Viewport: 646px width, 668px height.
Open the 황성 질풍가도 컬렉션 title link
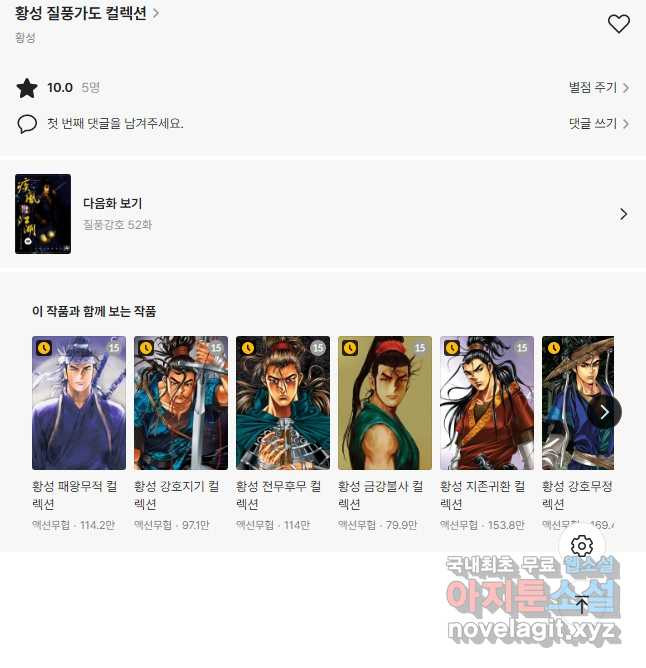point(86,14)
